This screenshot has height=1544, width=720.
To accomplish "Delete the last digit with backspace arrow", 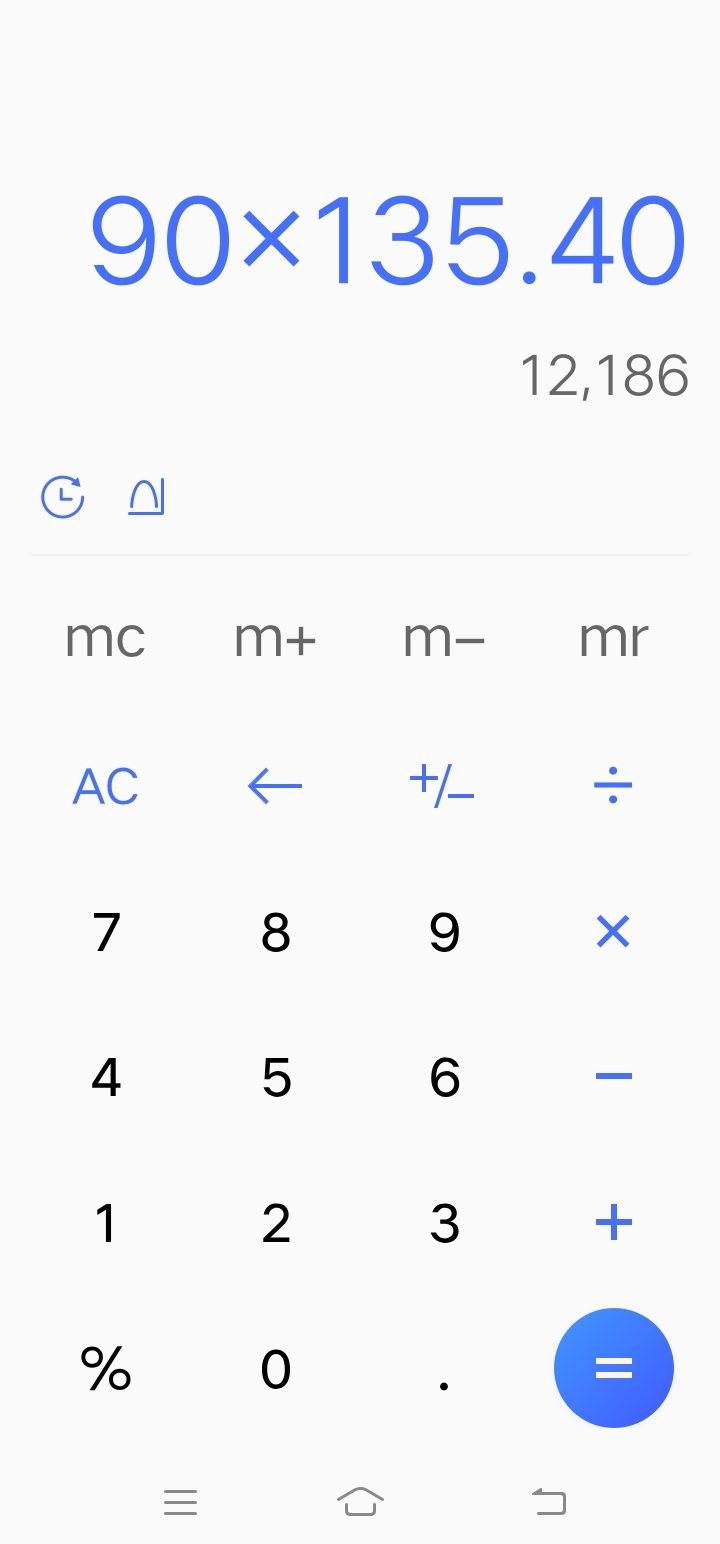I will 275,787.
